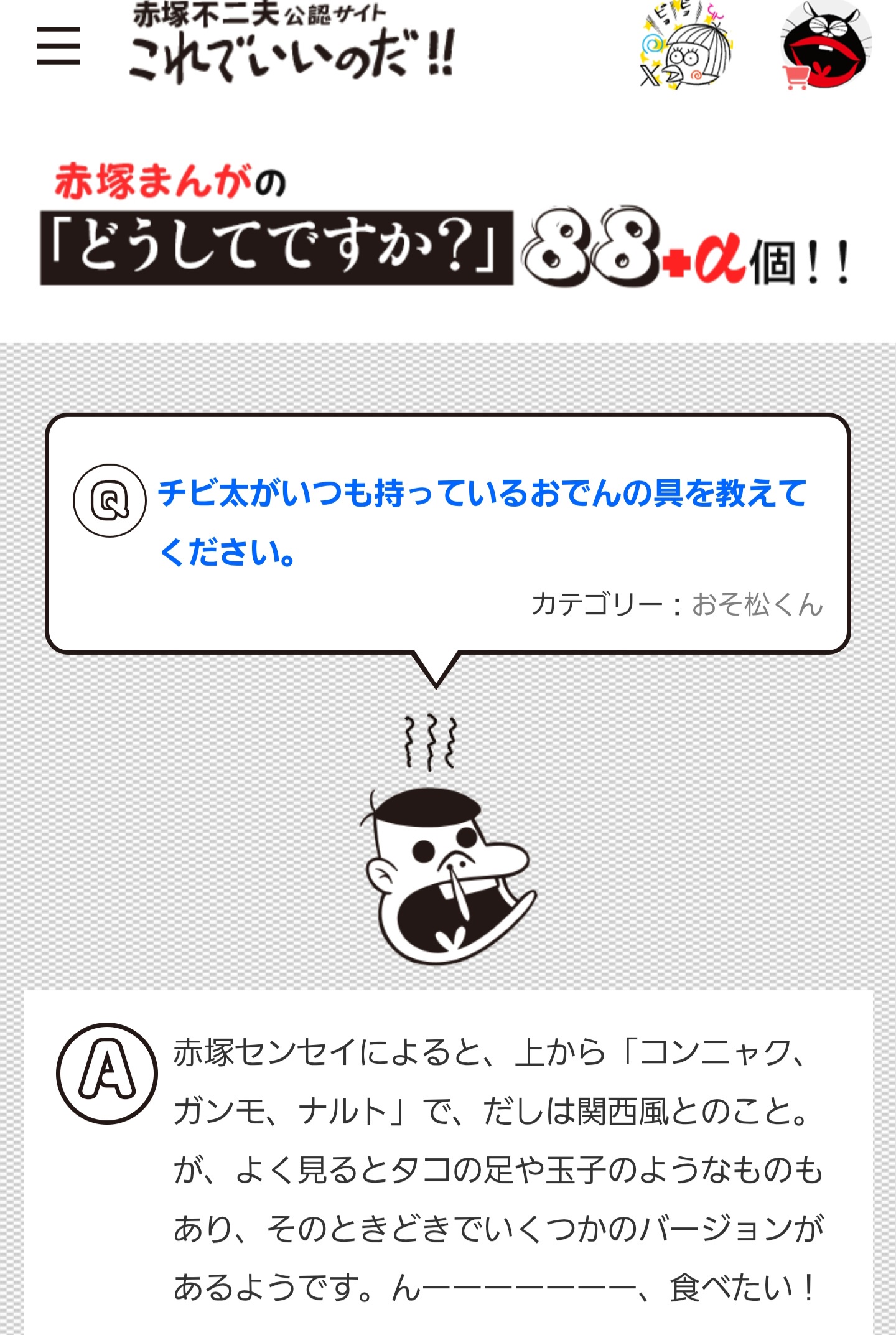This screenshot has width=896, height=1335.
Task: Open the shopping cart shop icon
Action: 825,47
